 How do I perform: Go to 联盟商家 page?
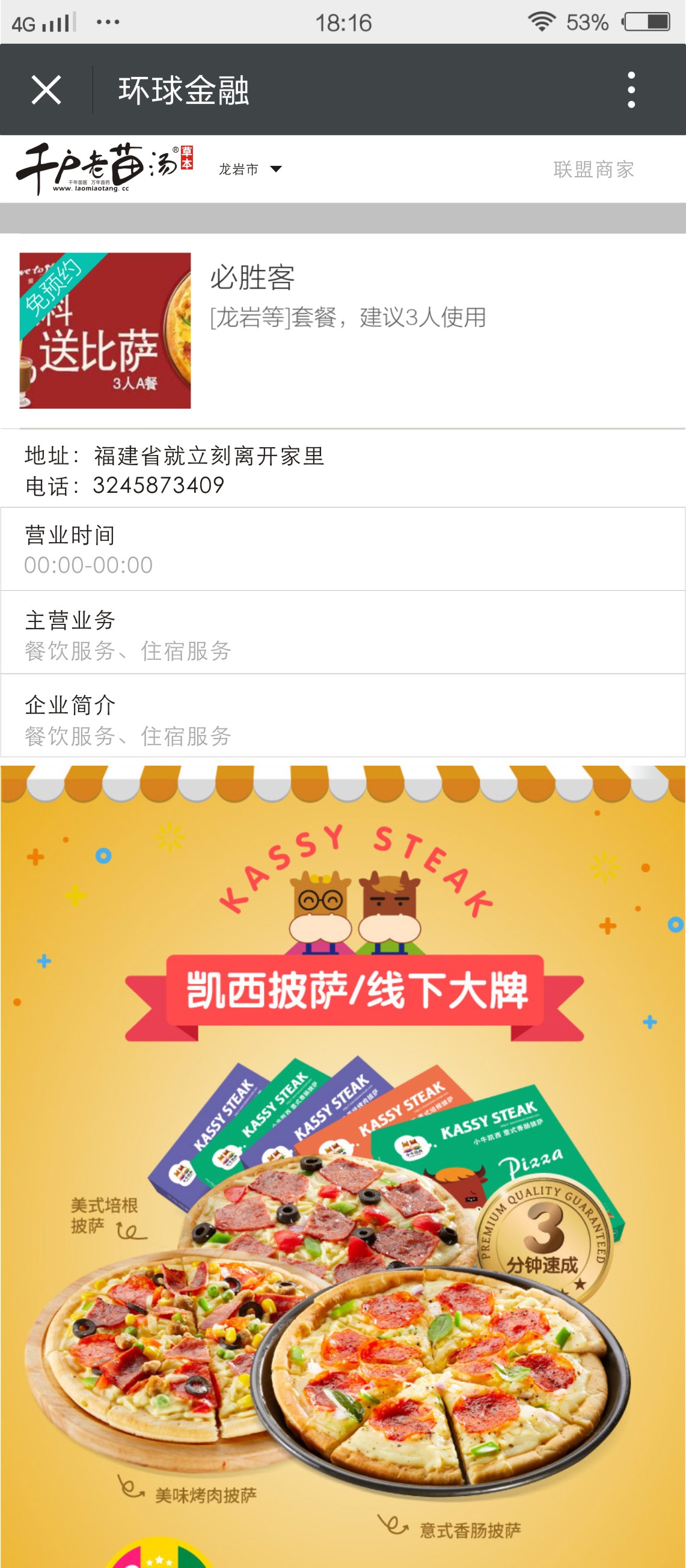[593, 169]
